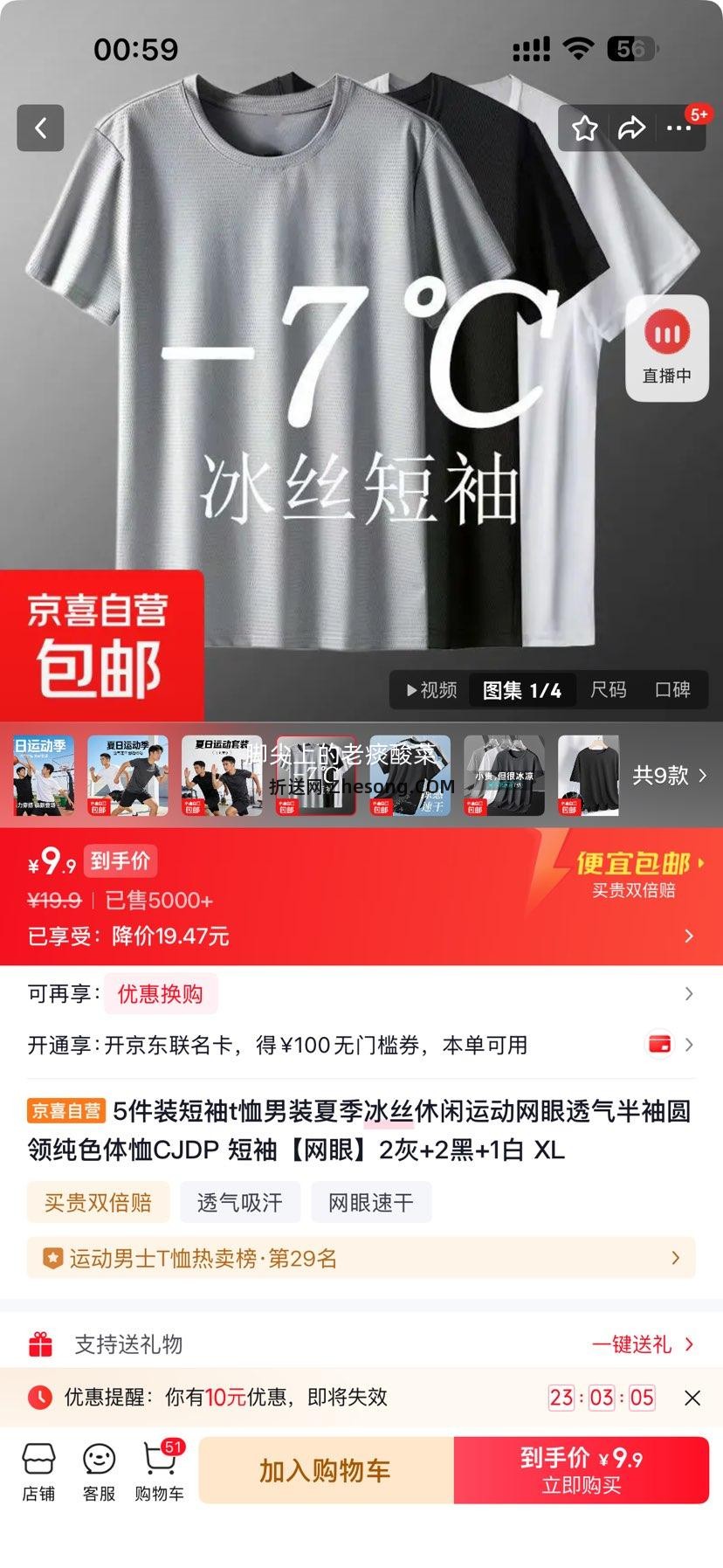This screenshot has width=723, height=1568.
Task: Switch to the 口碑 reviews tab
Action: click(x=671, y=690)
